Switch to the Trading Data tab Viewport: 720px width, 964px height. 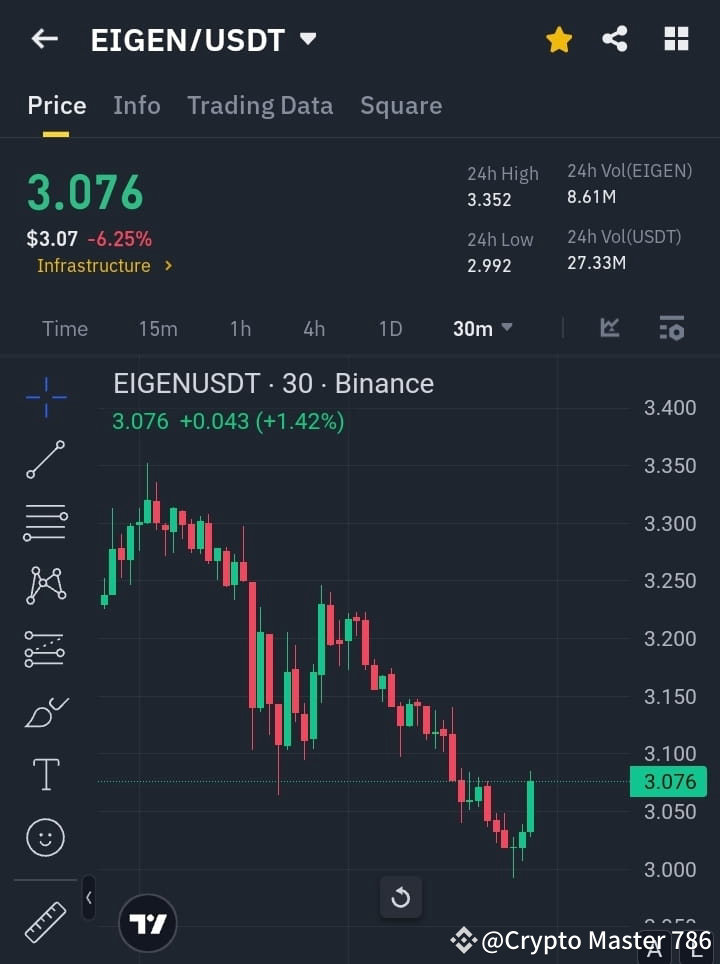(x=260, y=105)
